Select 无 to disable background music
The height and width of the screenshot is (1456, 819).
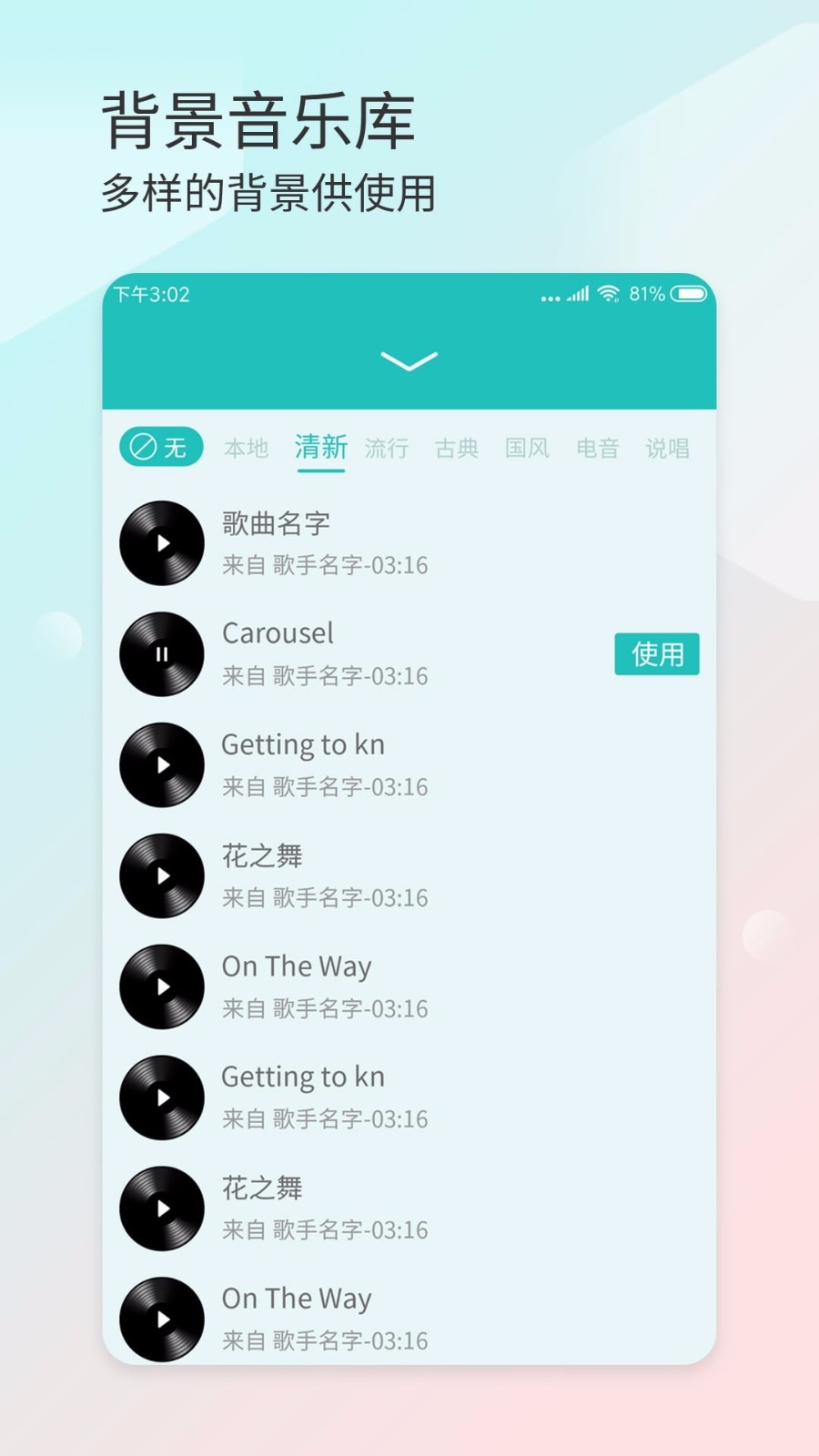coord(159,447)
